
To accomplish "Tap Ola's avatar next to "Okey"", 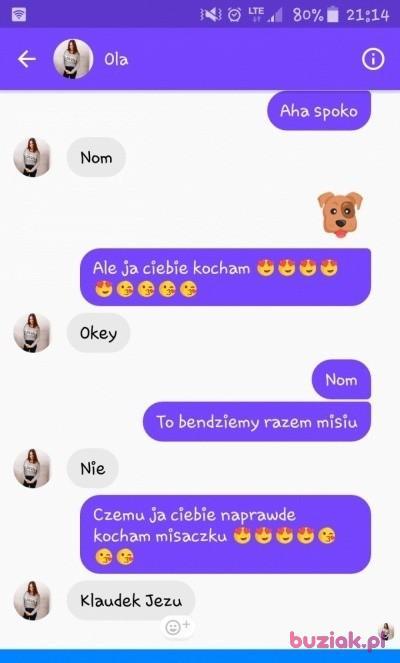I will (x=32, y=333).
